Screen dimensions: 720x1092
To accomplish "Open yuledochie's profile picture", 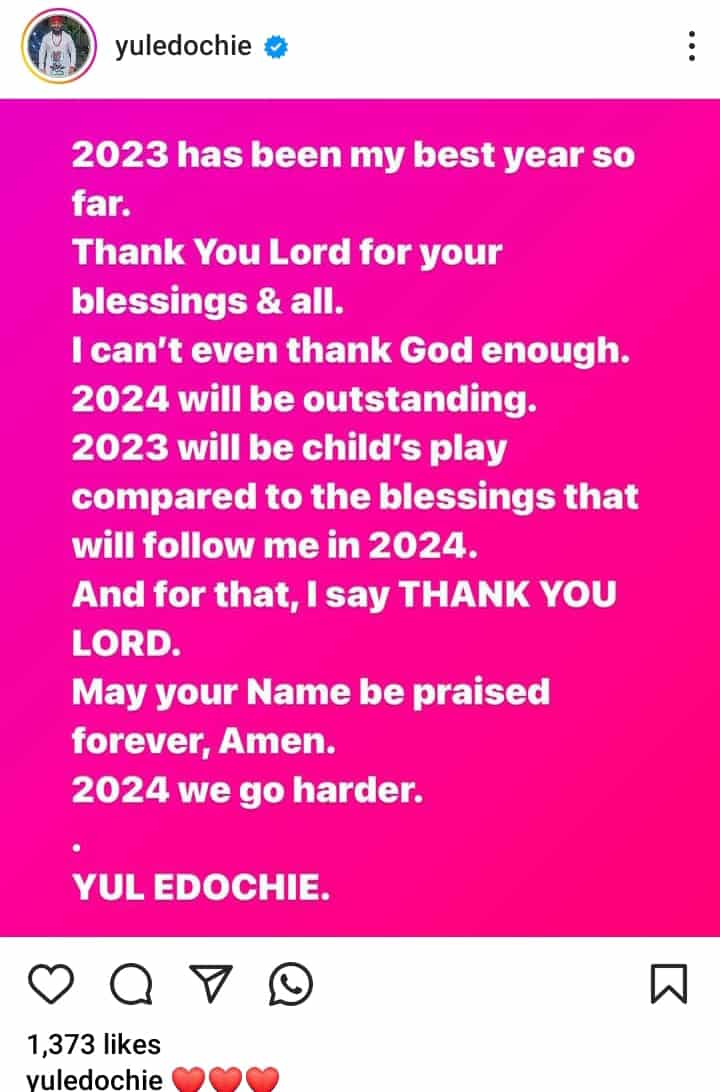I will (61, 47).
